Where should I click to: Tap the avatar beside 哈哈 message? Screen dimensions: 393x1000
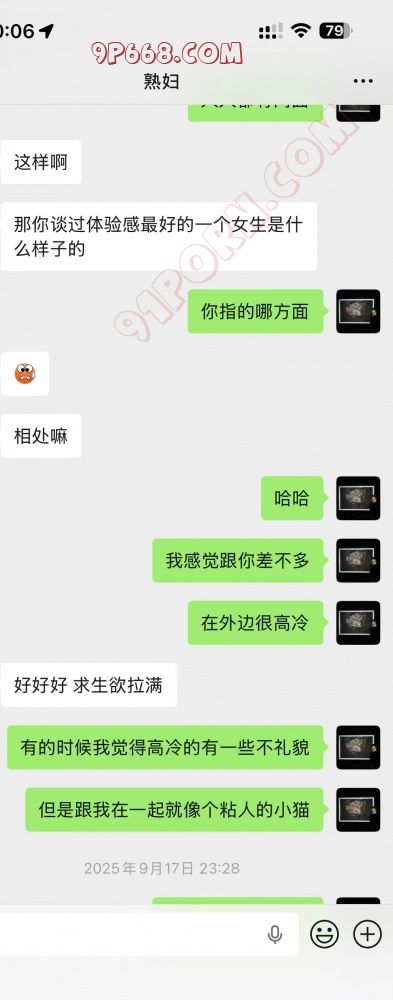[x=358, y=498]
